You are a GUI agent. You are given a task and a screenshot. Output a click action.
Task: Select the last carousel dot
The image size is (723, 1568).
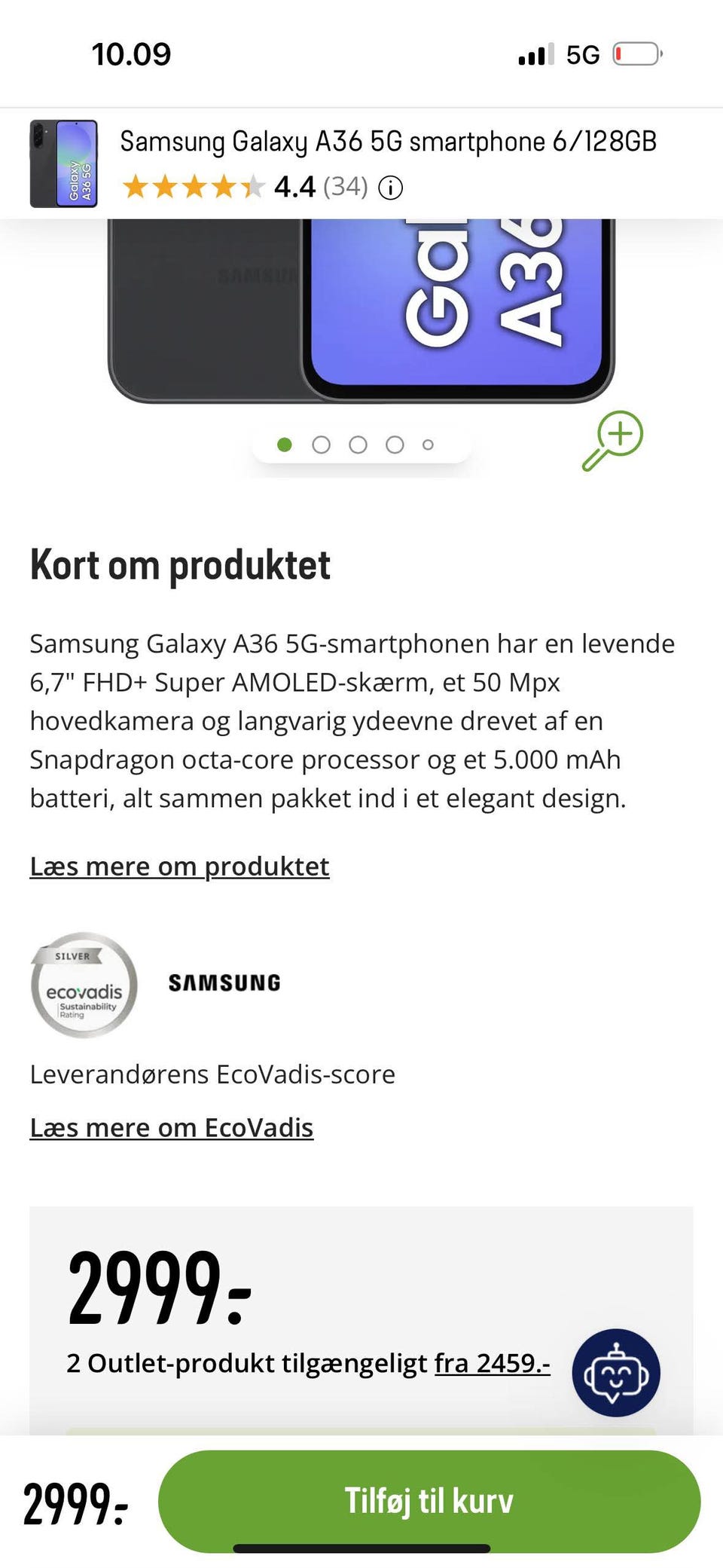pos(427,445)
